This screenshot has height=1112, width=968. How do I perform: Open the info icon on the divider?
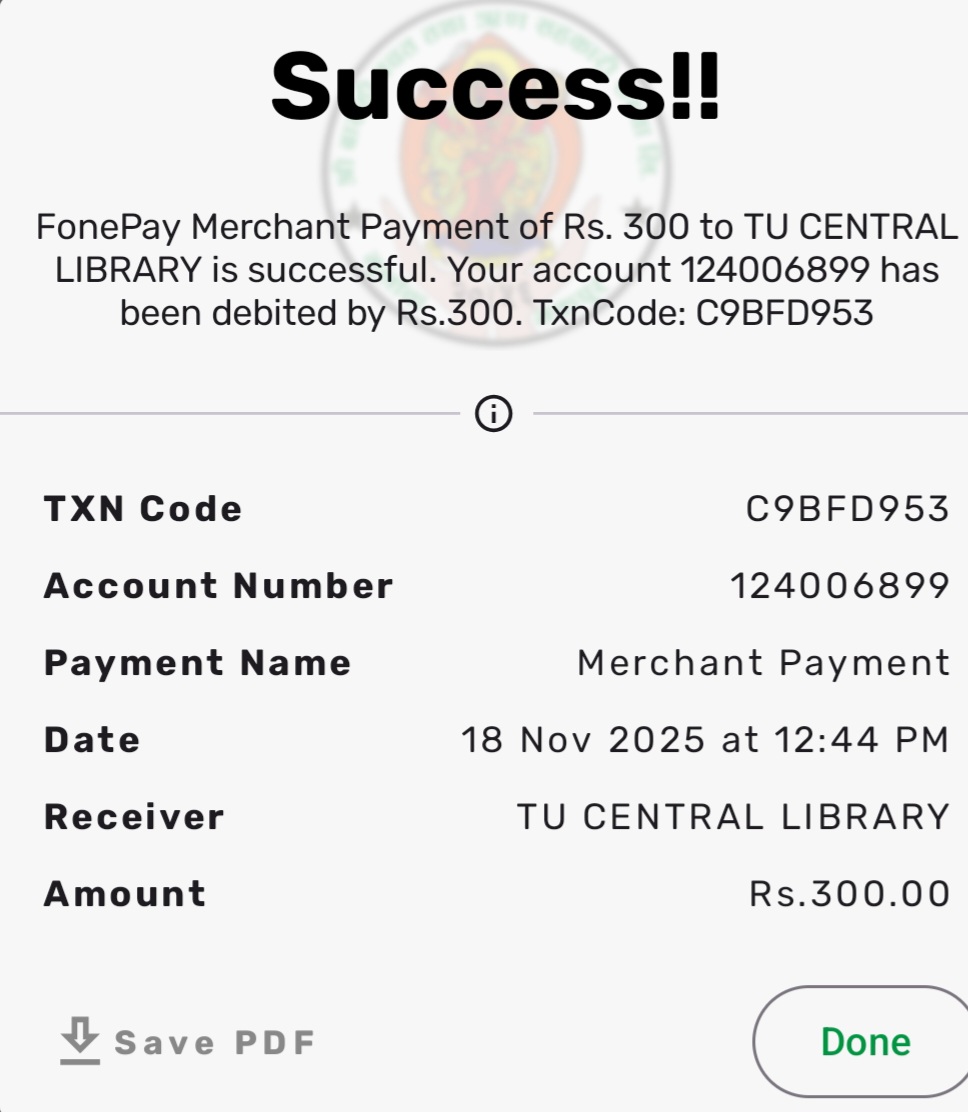click(x=494, y=413)
